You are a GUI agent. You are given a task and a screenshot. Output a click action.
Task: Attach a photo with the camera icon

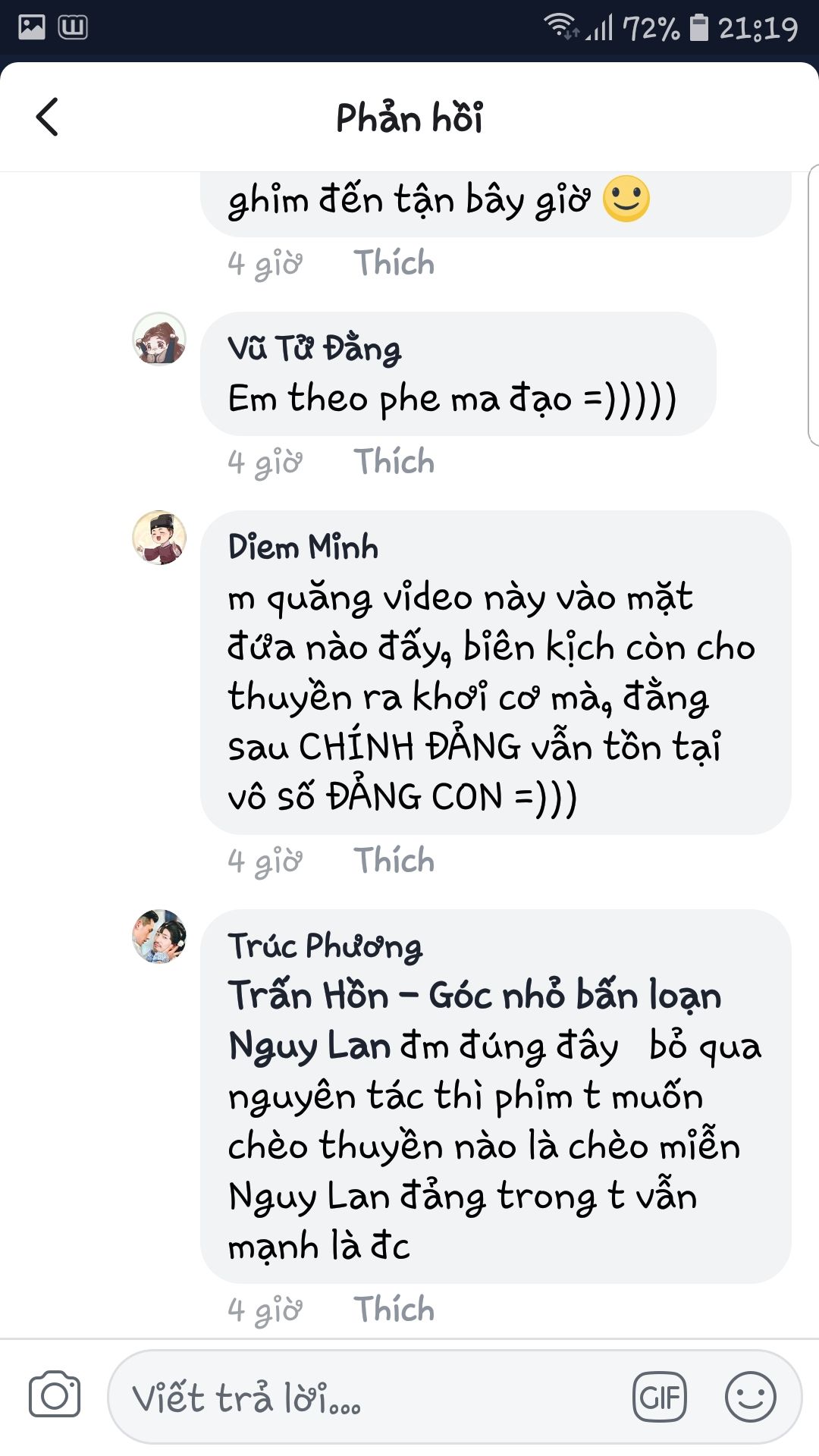(x=55, y=1395)
